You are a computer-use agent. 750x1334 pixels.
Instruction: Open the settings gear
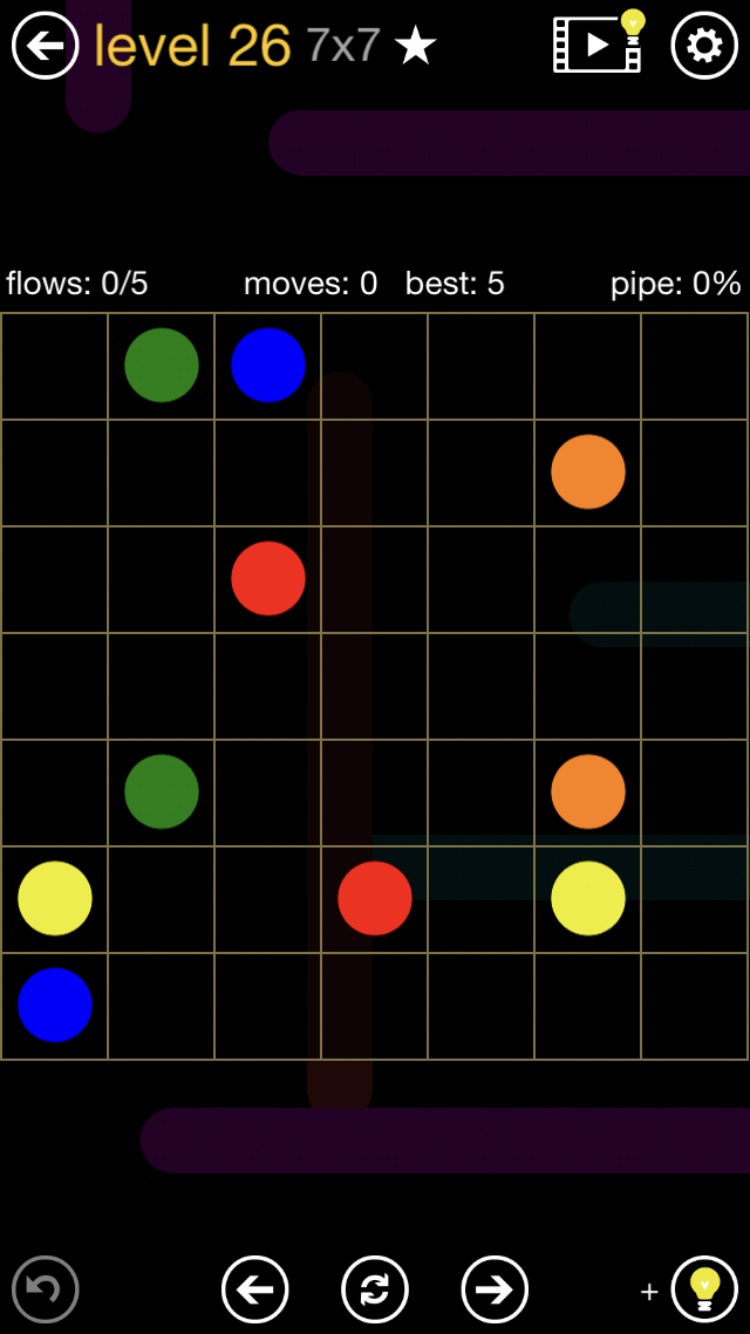(704, 46)
